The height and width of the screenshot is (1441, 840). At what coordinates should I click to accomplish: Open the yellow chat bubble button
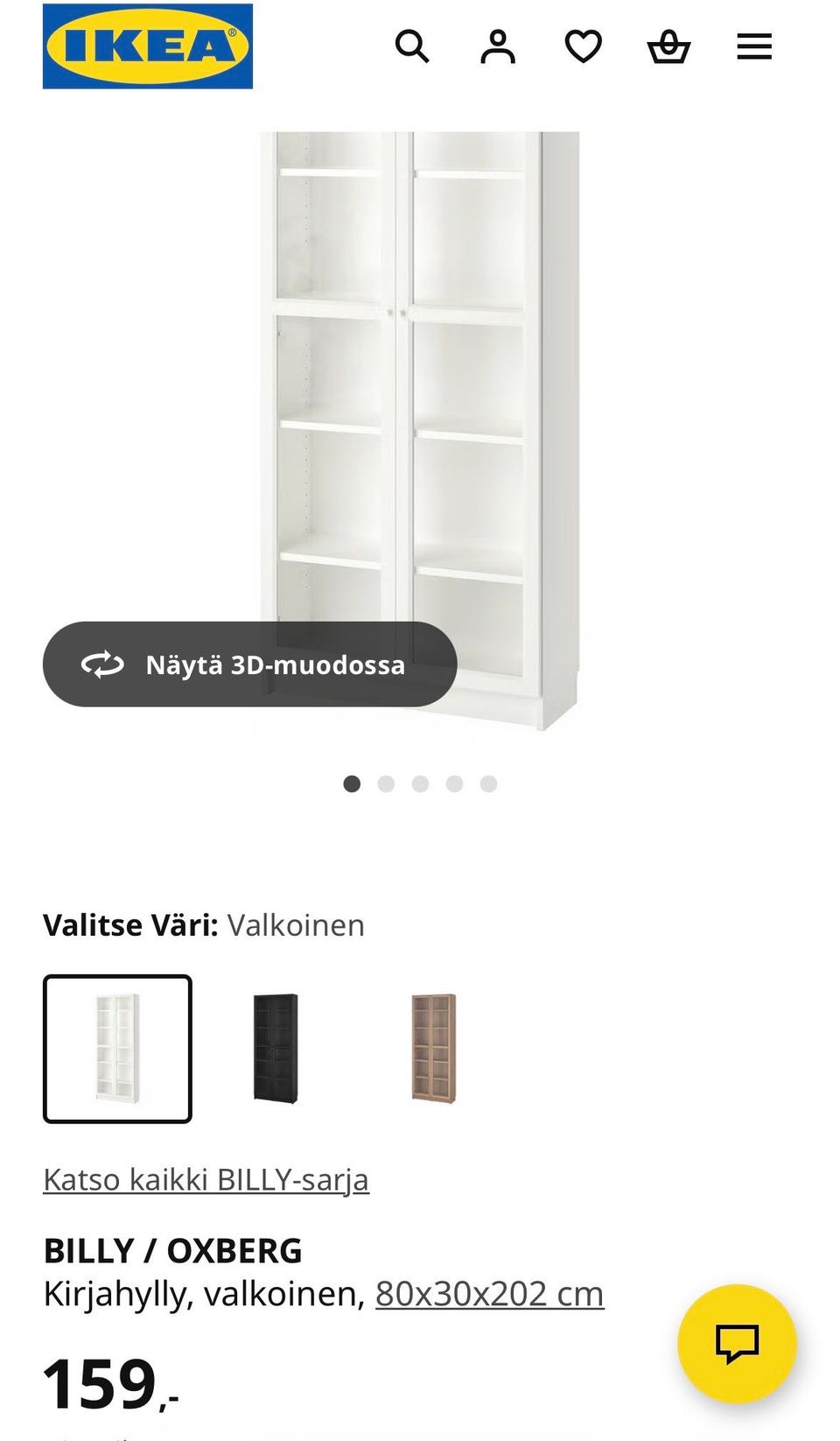click(x=737, y=1343)
